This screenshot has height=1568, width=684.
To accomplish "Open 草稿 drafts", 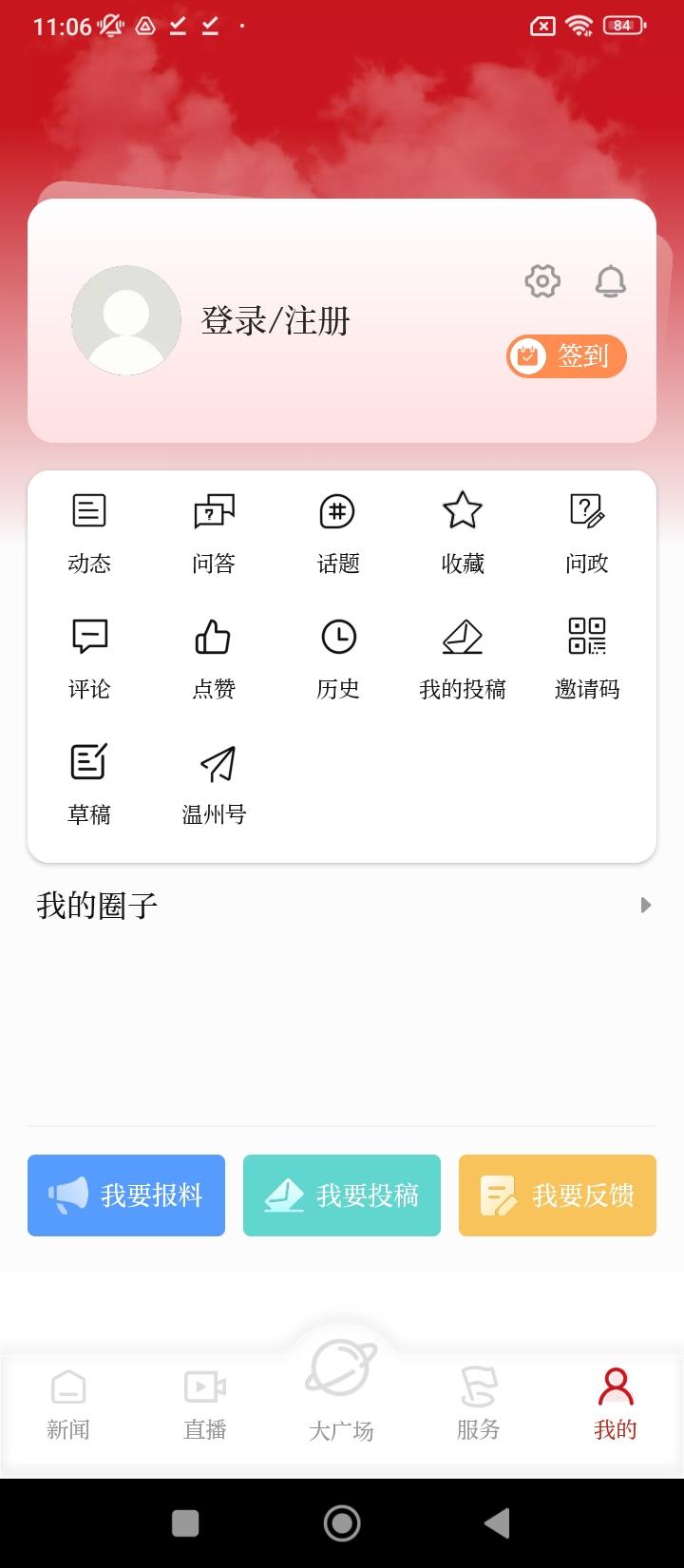I will 89,784.
